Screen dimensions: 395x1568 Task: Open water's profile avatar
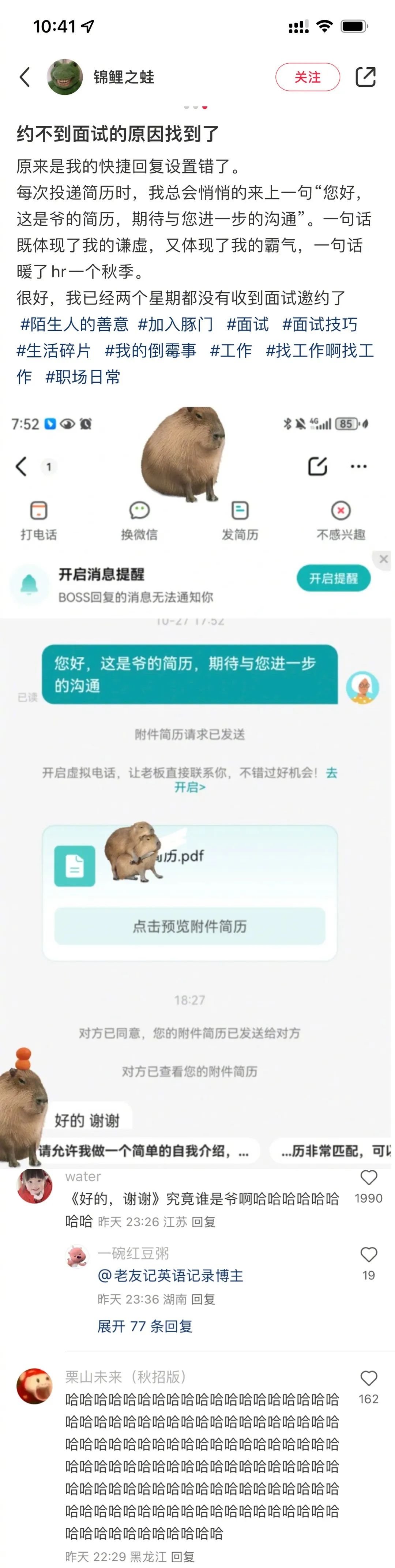[x=34, y=1185]
